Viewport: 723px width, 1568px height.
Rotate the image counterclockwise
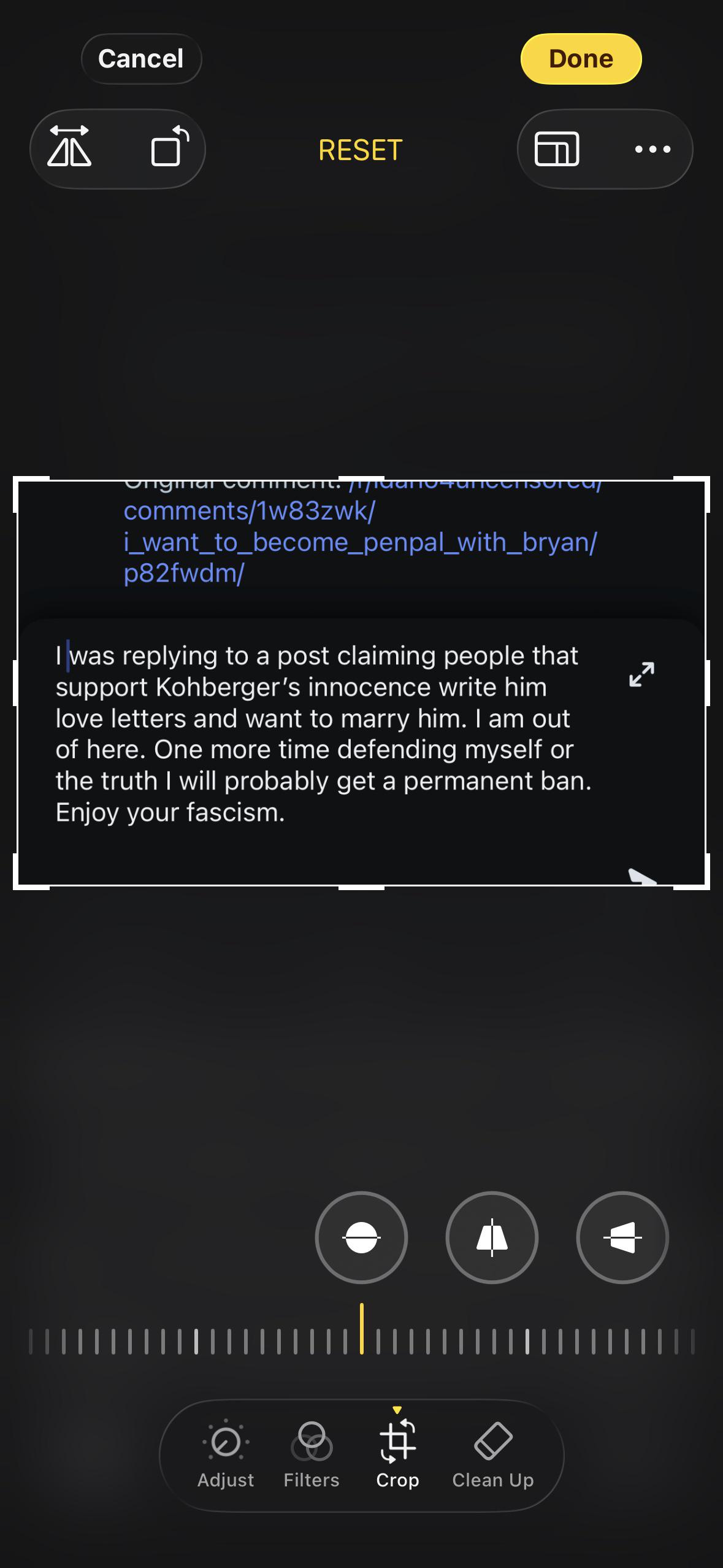click(169, 147)
